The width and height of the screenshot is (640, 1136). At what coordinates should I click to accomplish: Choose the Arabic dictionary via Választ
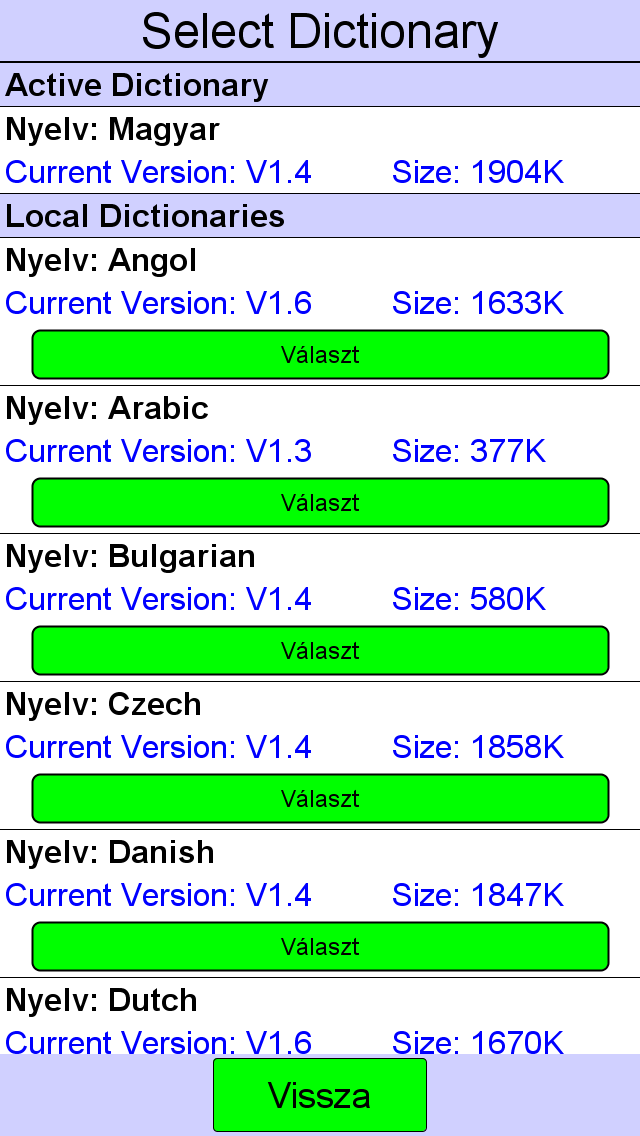coord(320,502)
